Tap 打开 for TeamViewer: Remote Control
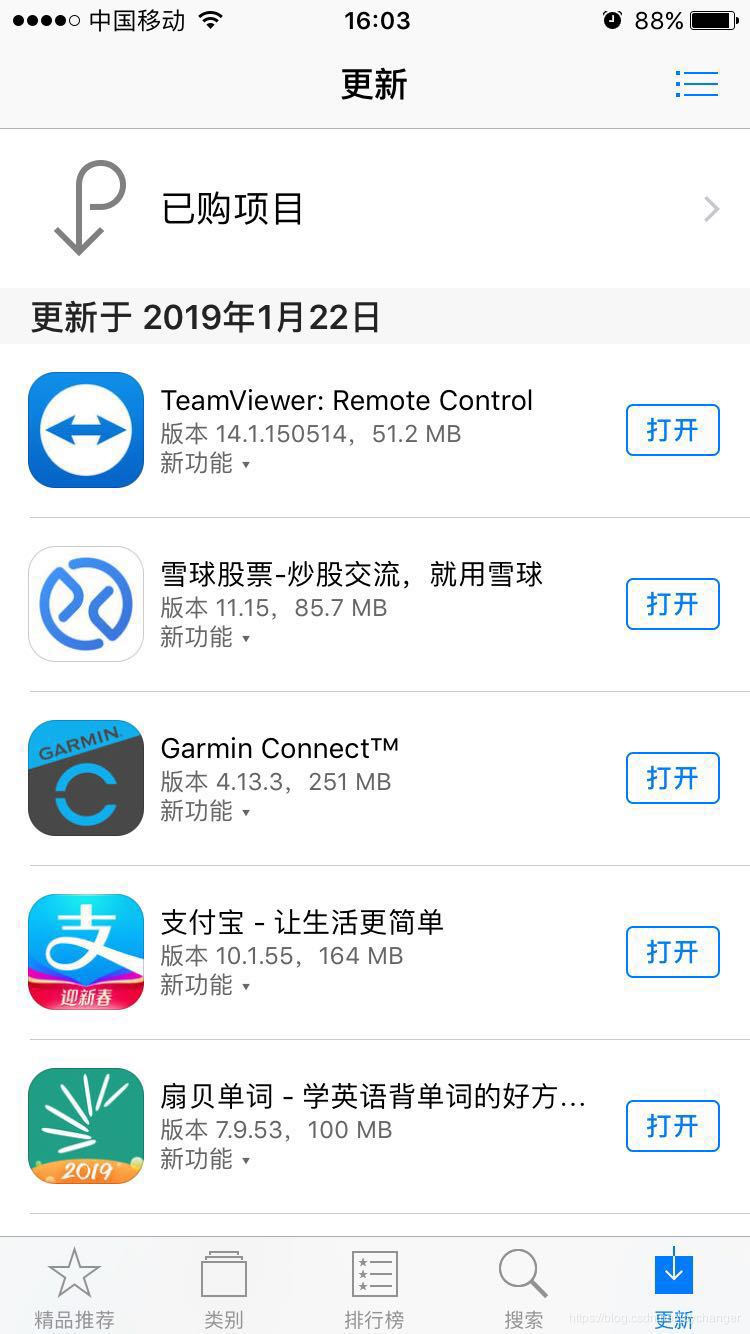 click(x=673, y=430)
